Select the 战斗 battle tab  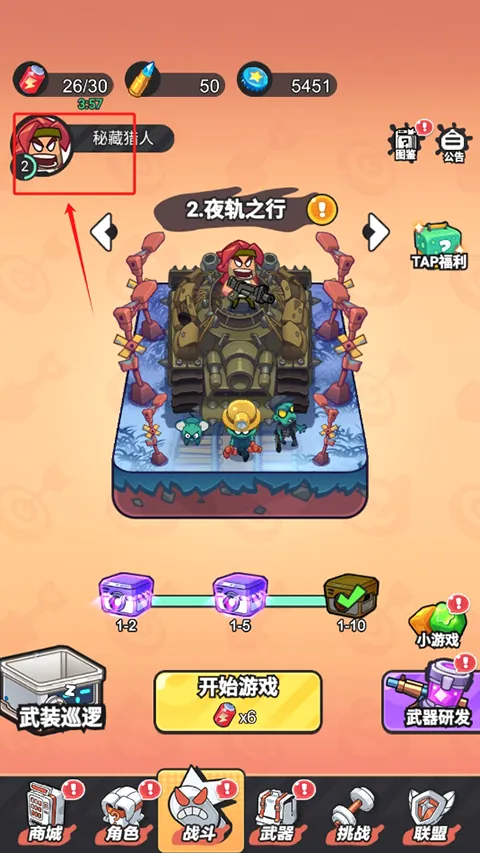pyautogui.click(x=201, y=811)
